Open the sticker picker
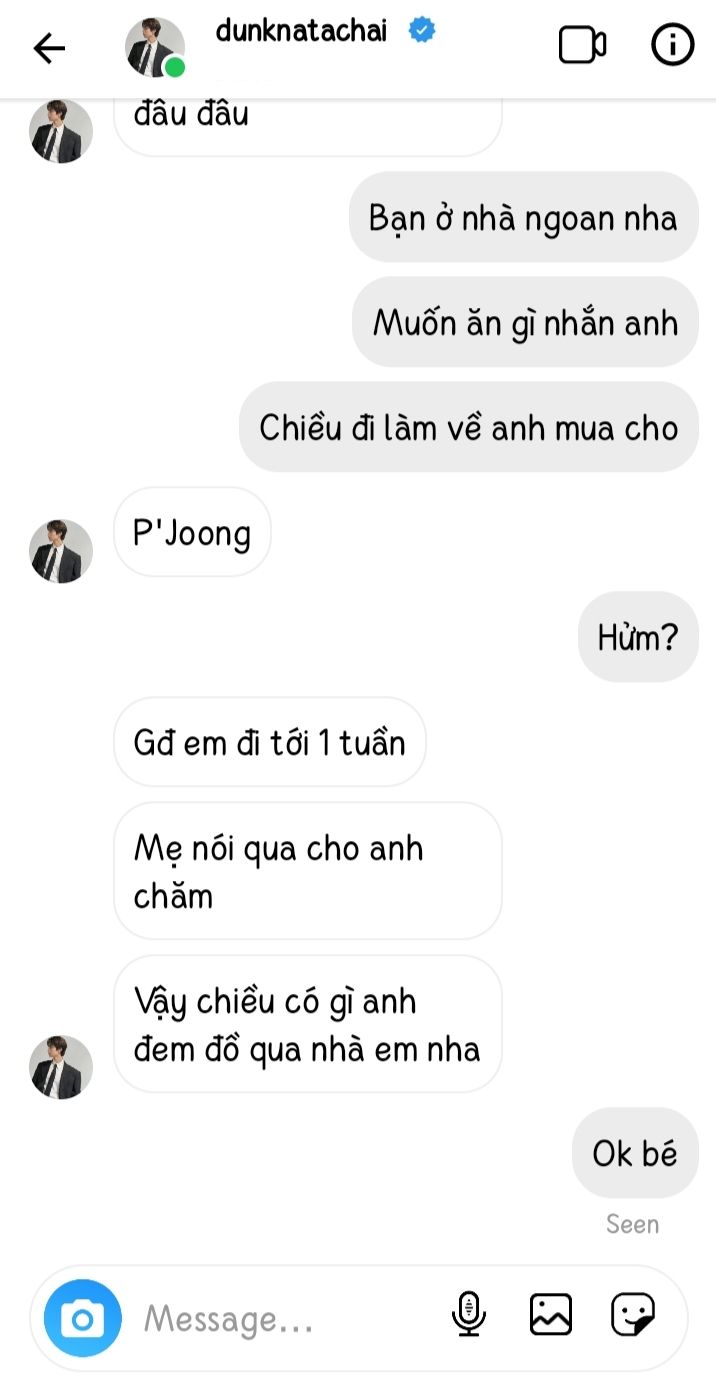 pos(633,1314)
